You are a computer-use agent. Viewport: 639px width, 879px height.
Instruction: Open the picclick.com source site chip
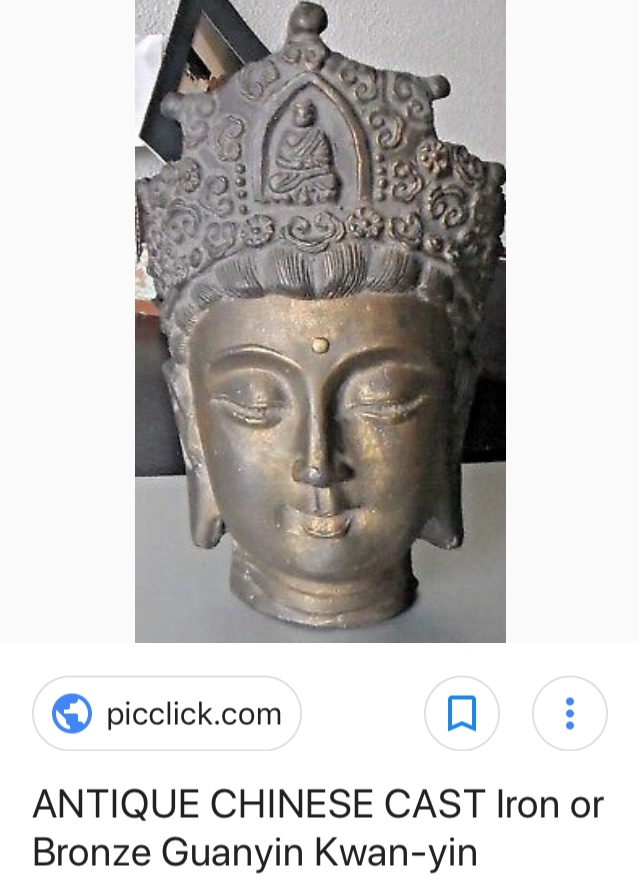coord(167,714)
